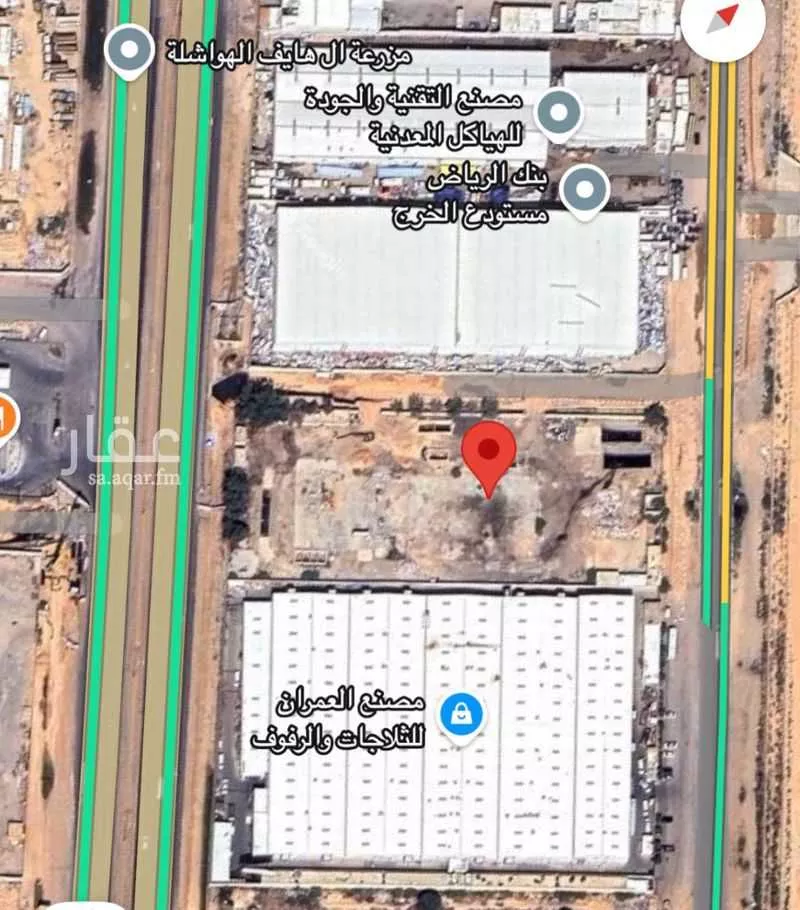Open the مصنع التقنية والجودة للهياكل المعدنية marker
This screenshot has width=800, height=910.
[559, 111]
